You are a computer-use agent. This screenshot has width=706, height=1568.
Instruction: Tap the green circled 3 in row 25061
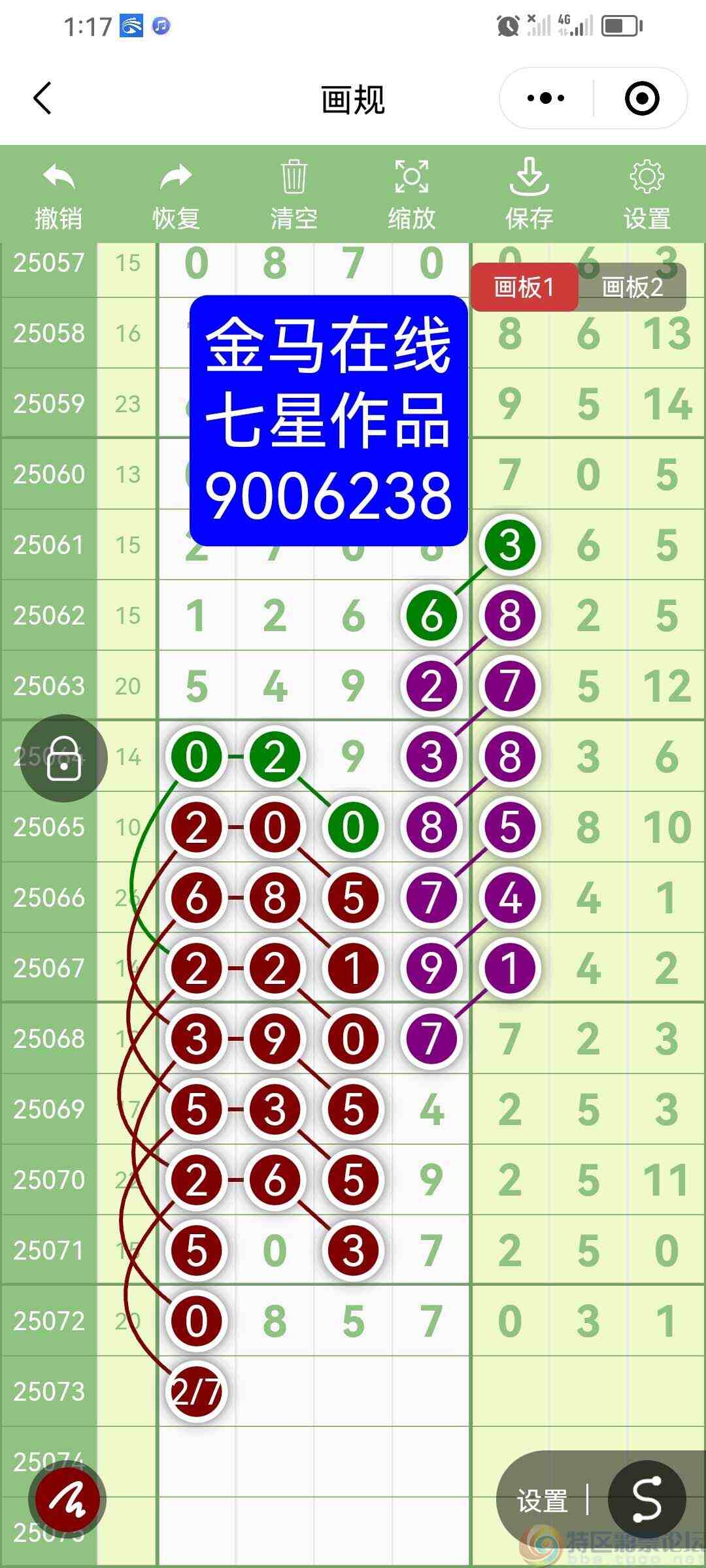(x=509, y=546)
